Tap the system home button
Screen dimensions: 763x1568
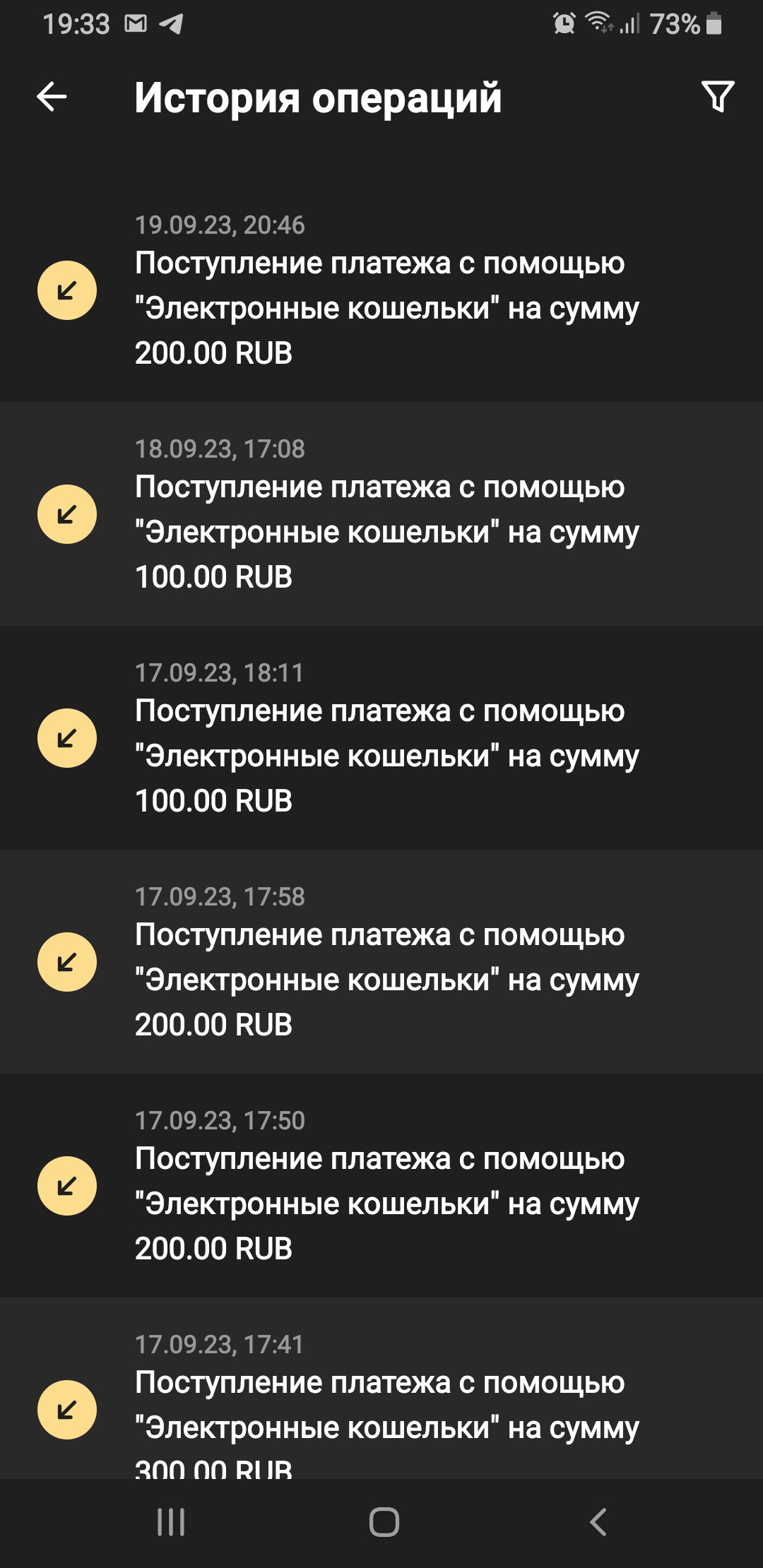(384, 1522)
